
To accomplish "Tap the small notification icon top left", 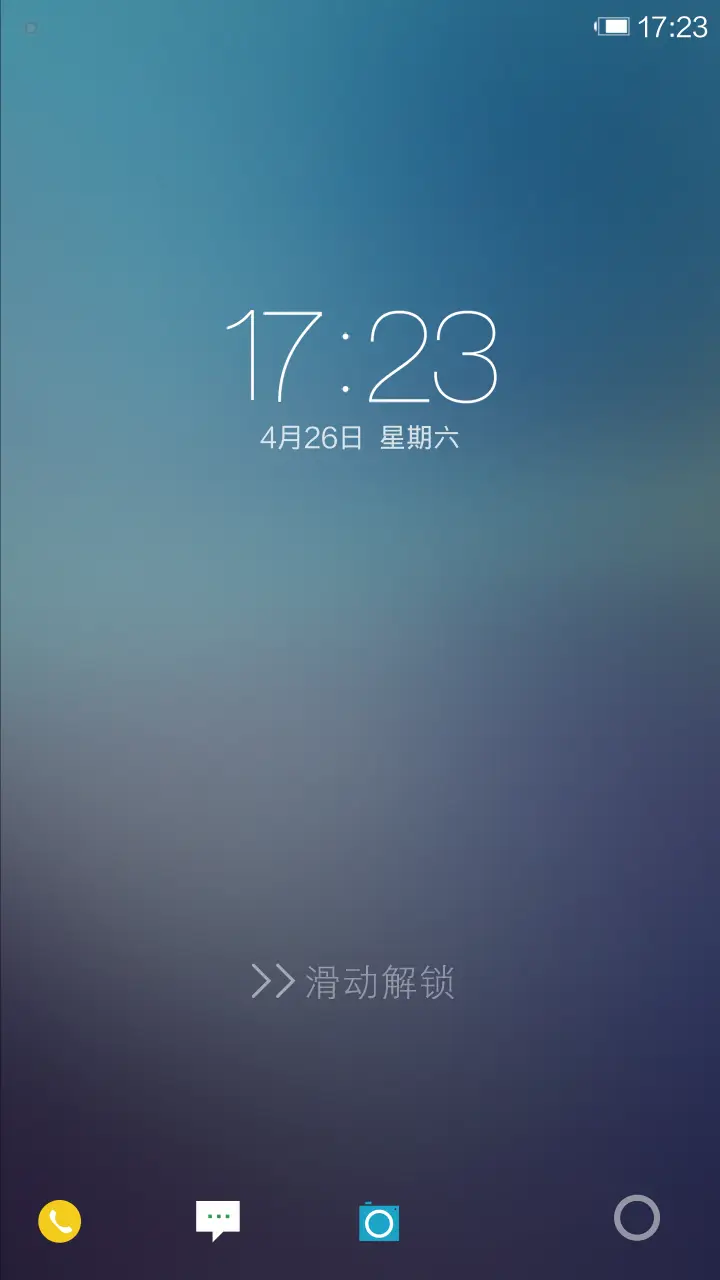I will [30, 28].
